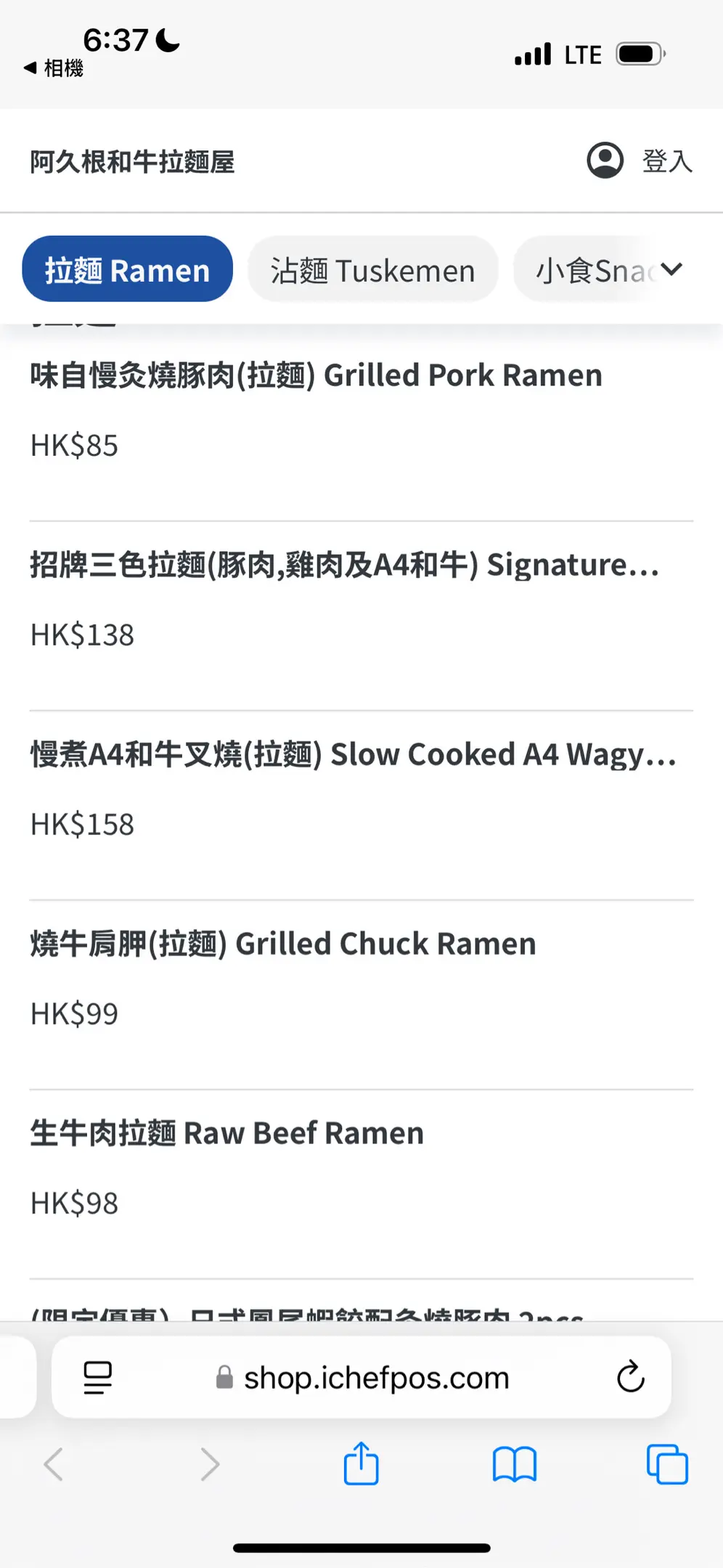Open Safari bookmarks
The image size is (723, 1568).
tap(514, 1464)
